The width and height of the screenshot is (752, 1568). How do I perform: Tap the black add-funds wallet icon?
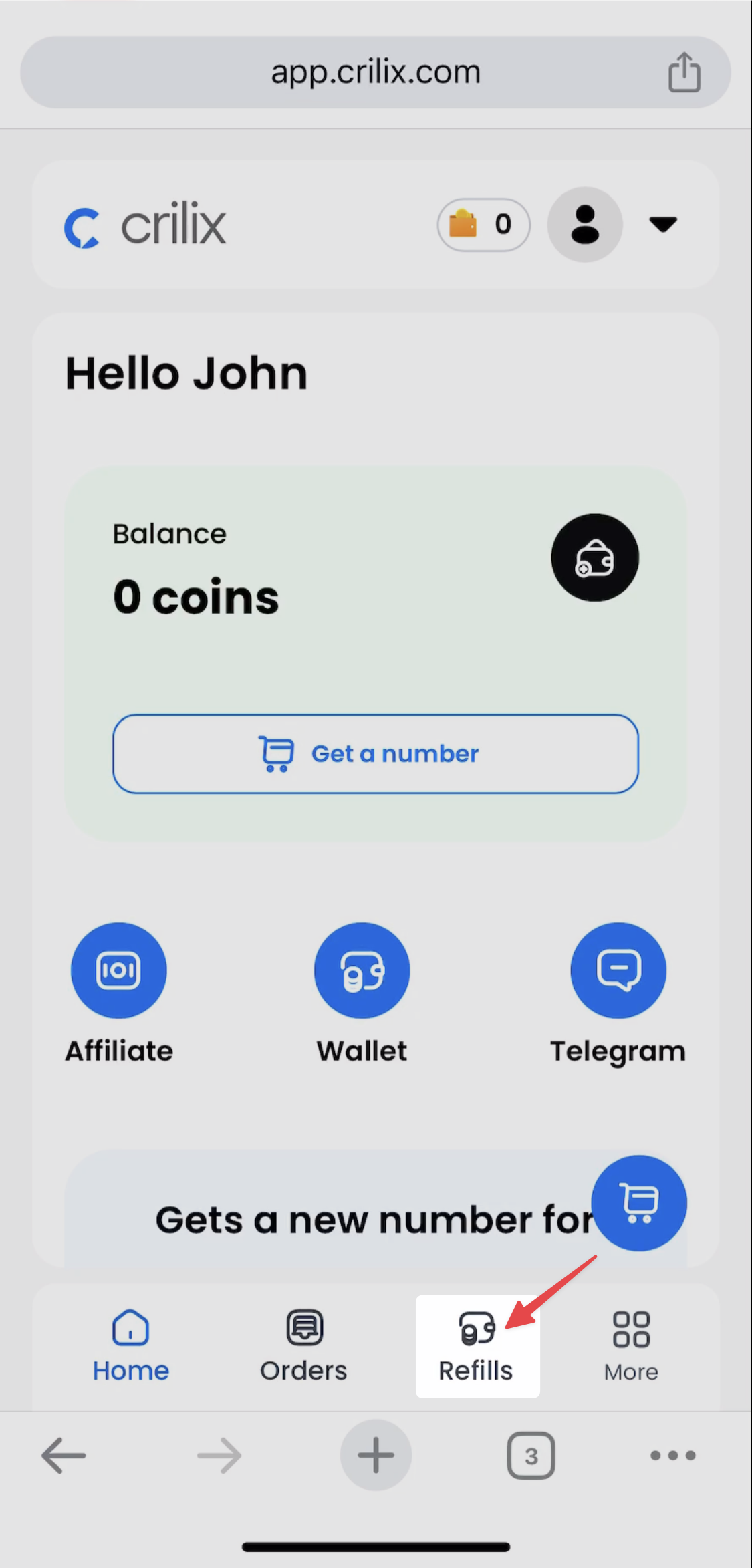pyautogui.click(x=594, y=557)
